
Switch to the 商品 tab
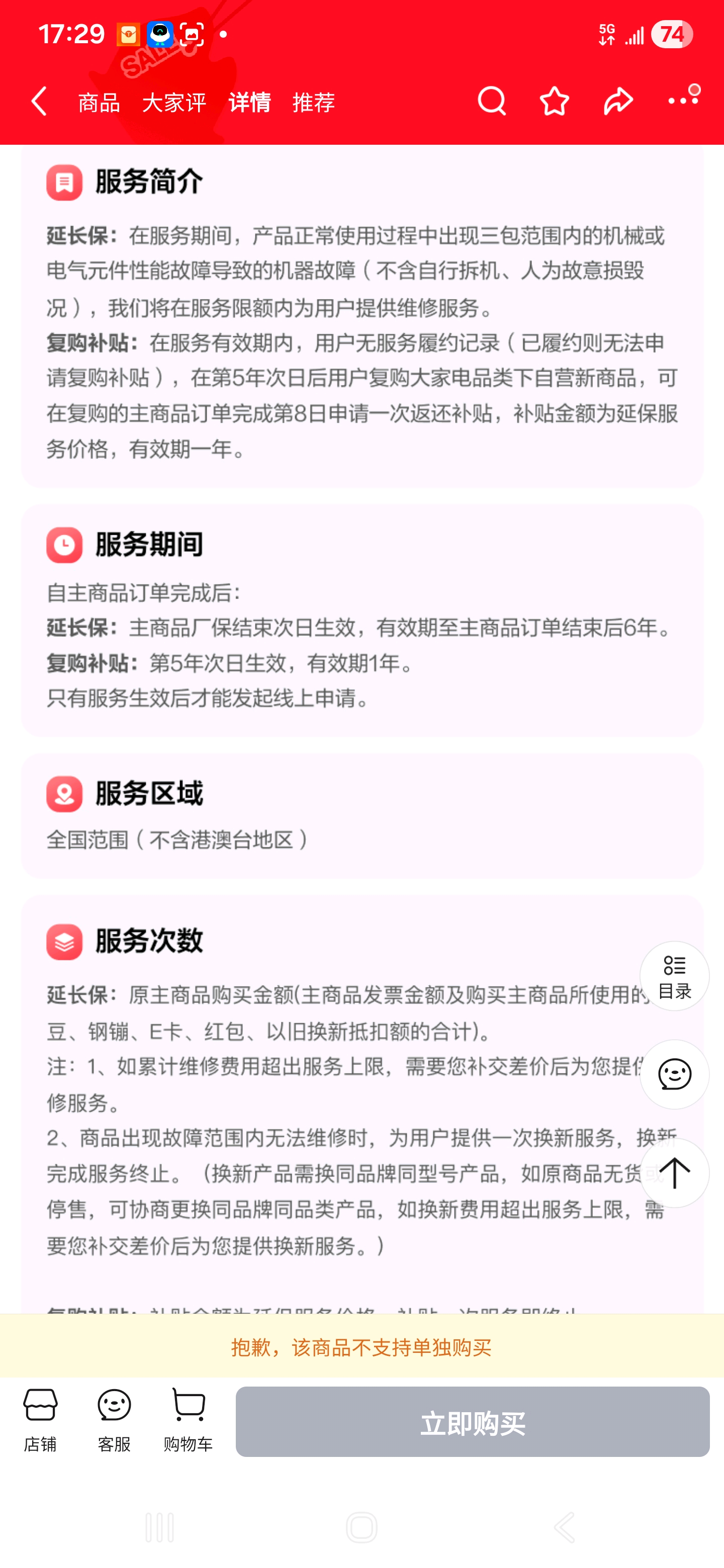point(99,102)
